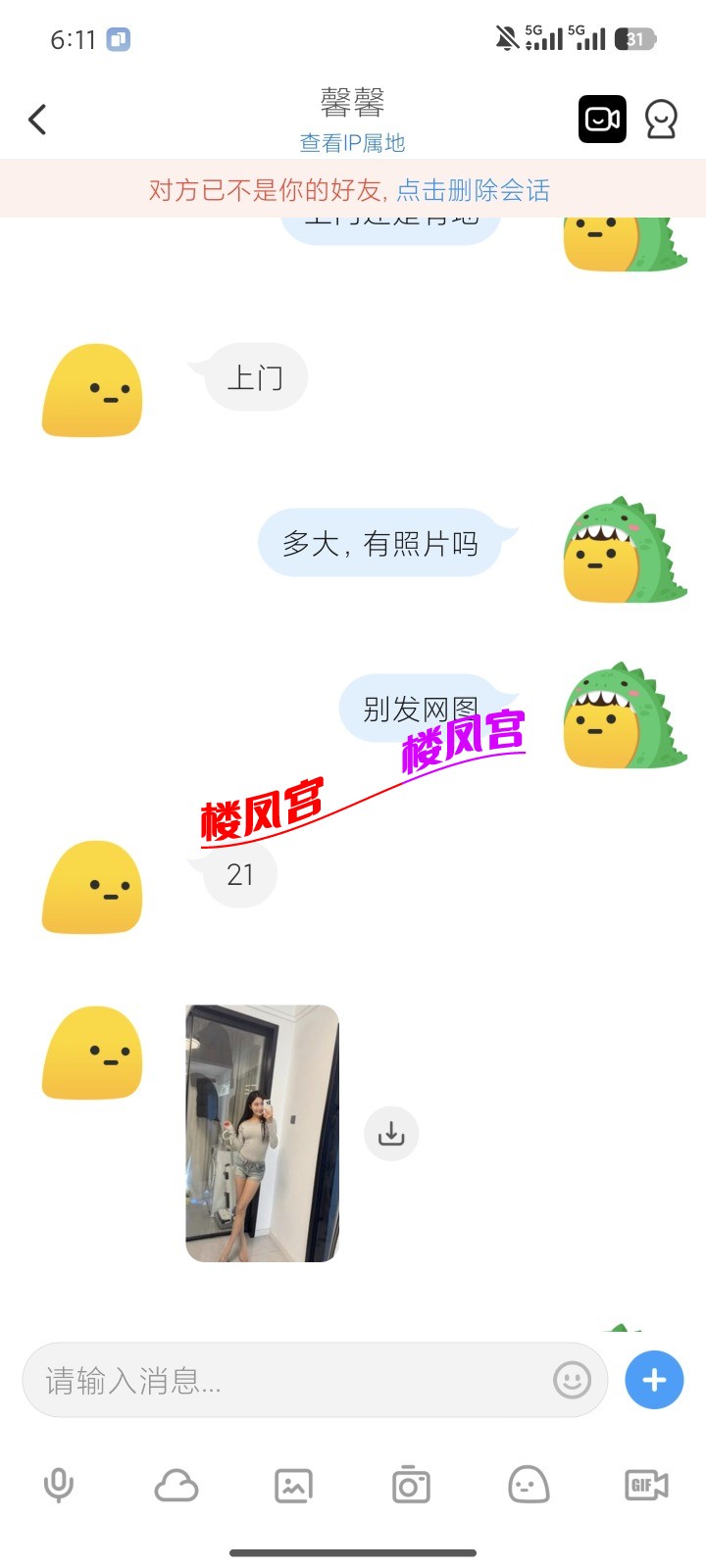Open the contact profile icon top right
Image resolution: width=706 pixels, height=1568 pixels.
(x=662, y=119)
